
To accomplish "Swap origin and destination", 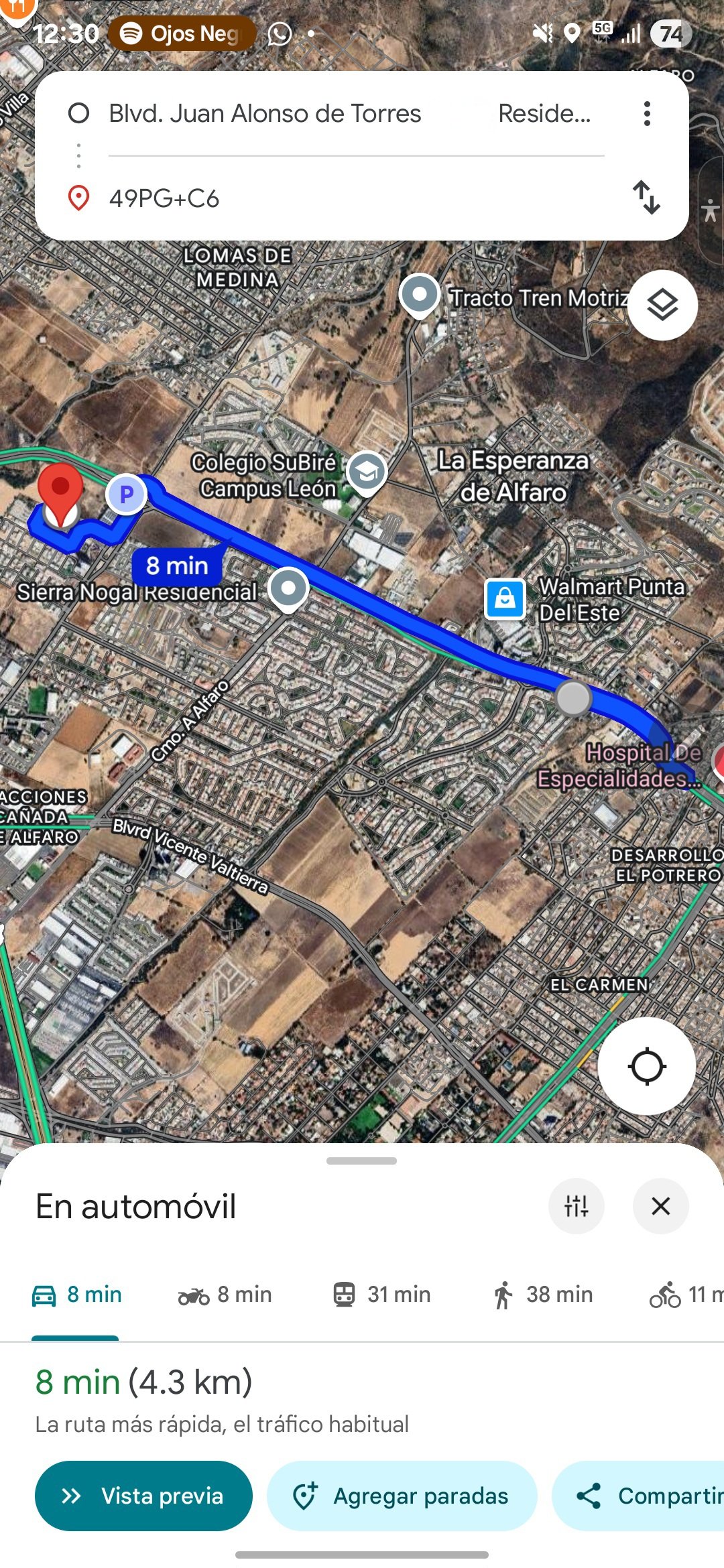I will coord(646,198).
